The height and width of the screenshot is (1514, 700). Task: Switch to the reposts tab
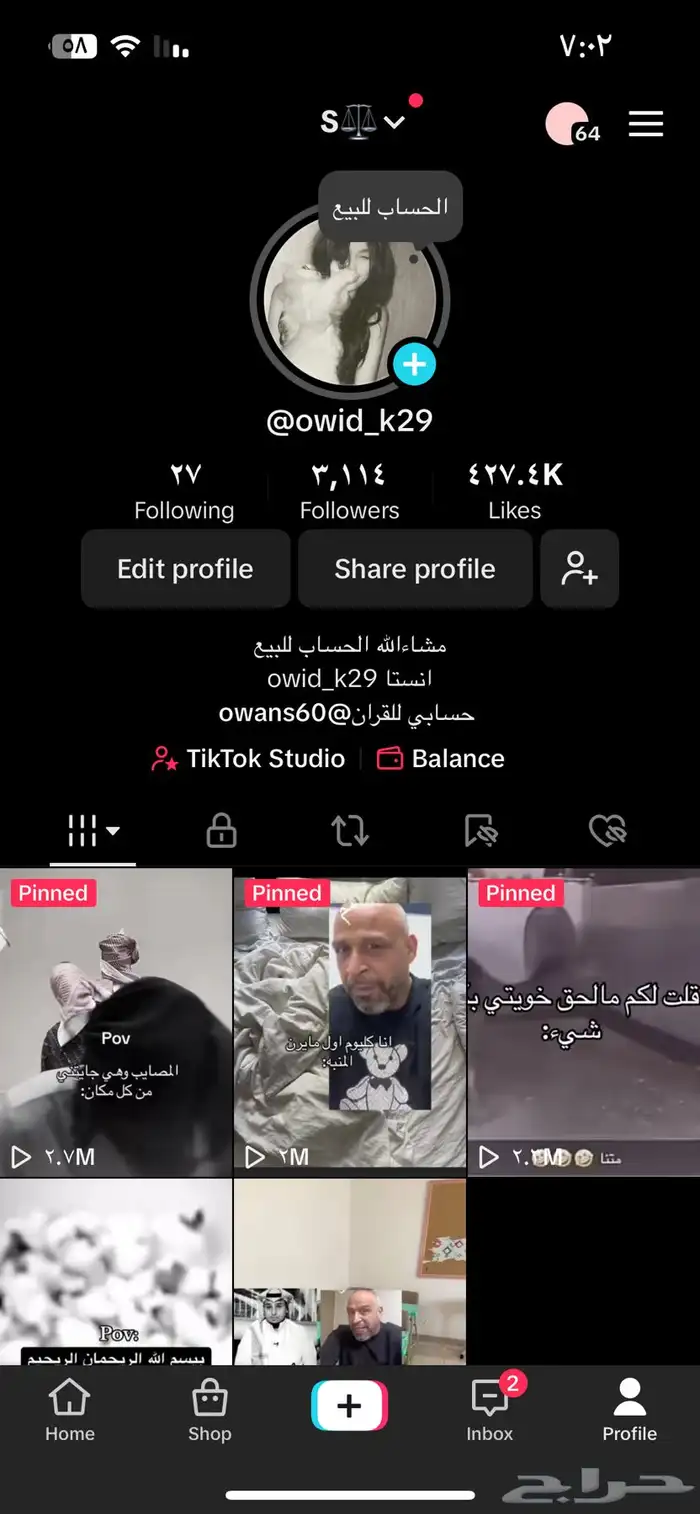pos(350,830)
